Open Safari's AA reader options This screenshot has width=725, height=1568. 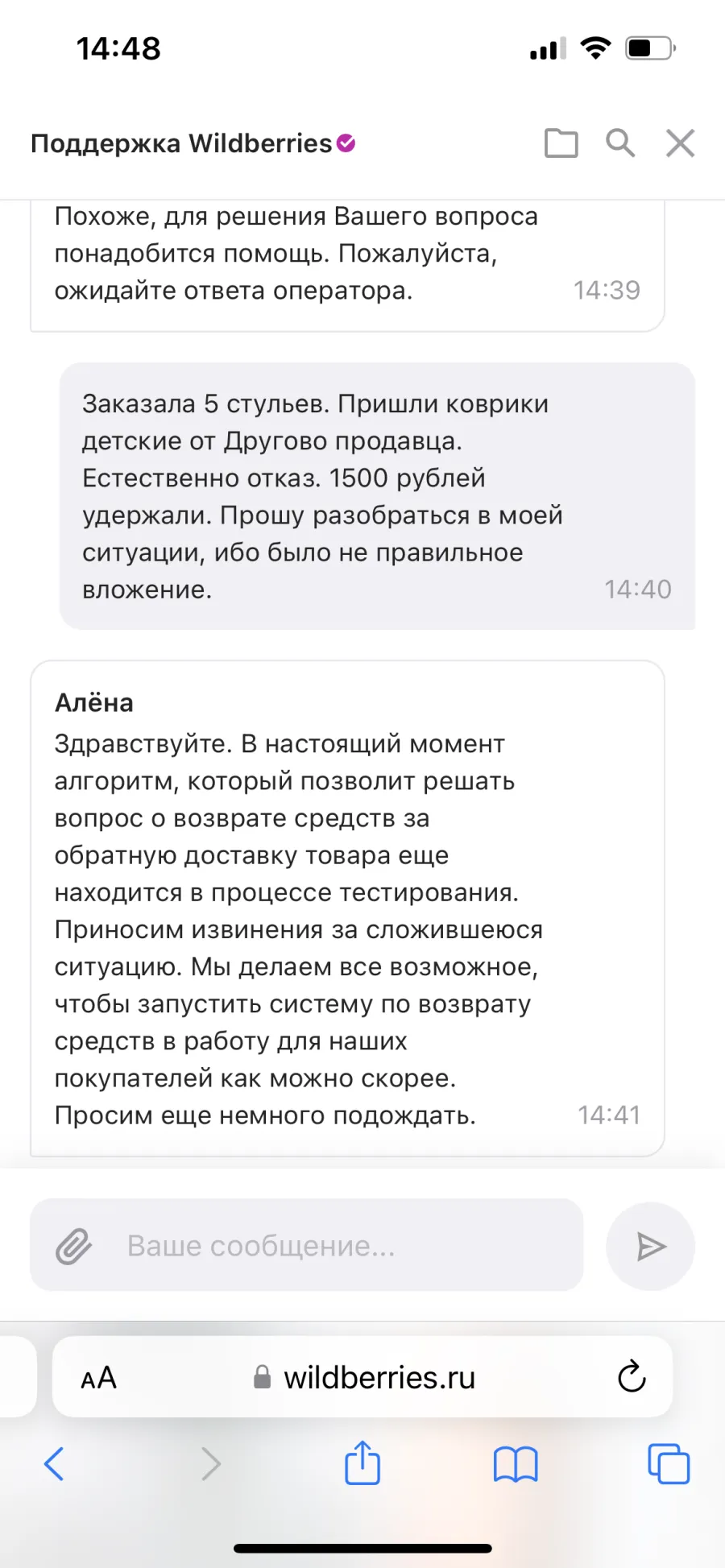point(99,1378)
